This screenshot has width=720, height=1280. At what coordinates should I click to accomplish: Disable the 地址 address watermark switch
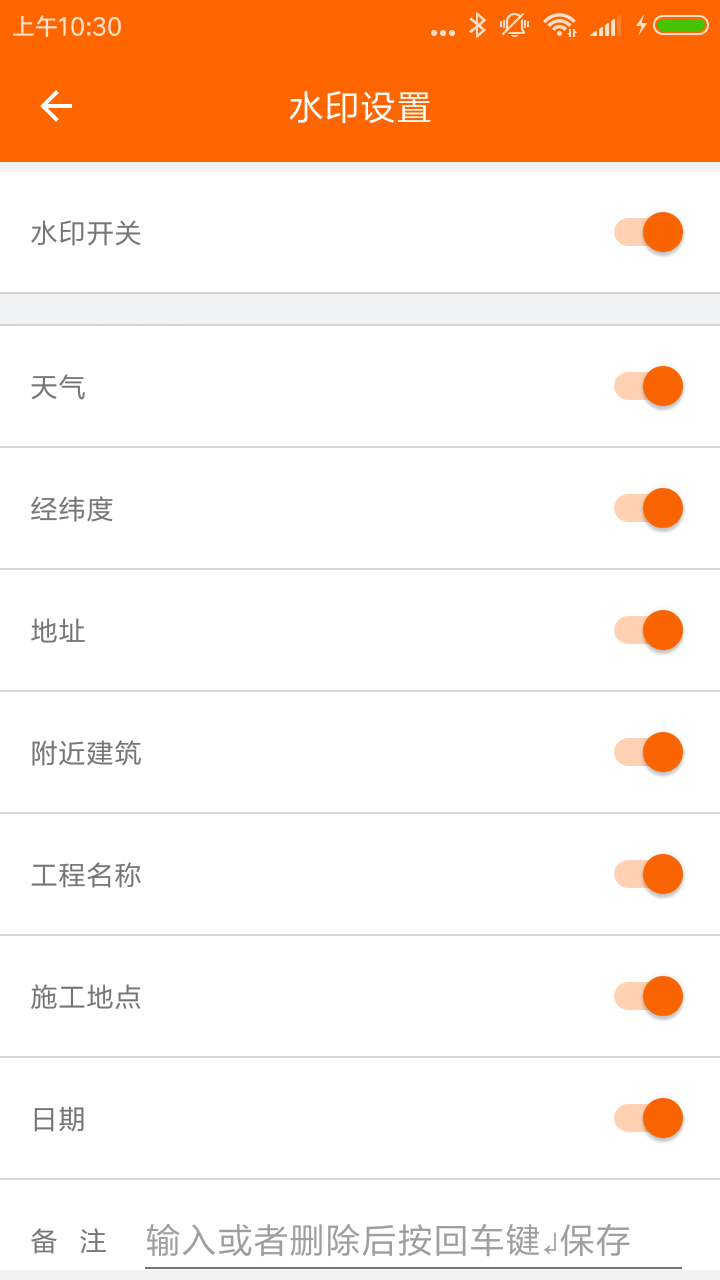point(647,630)
